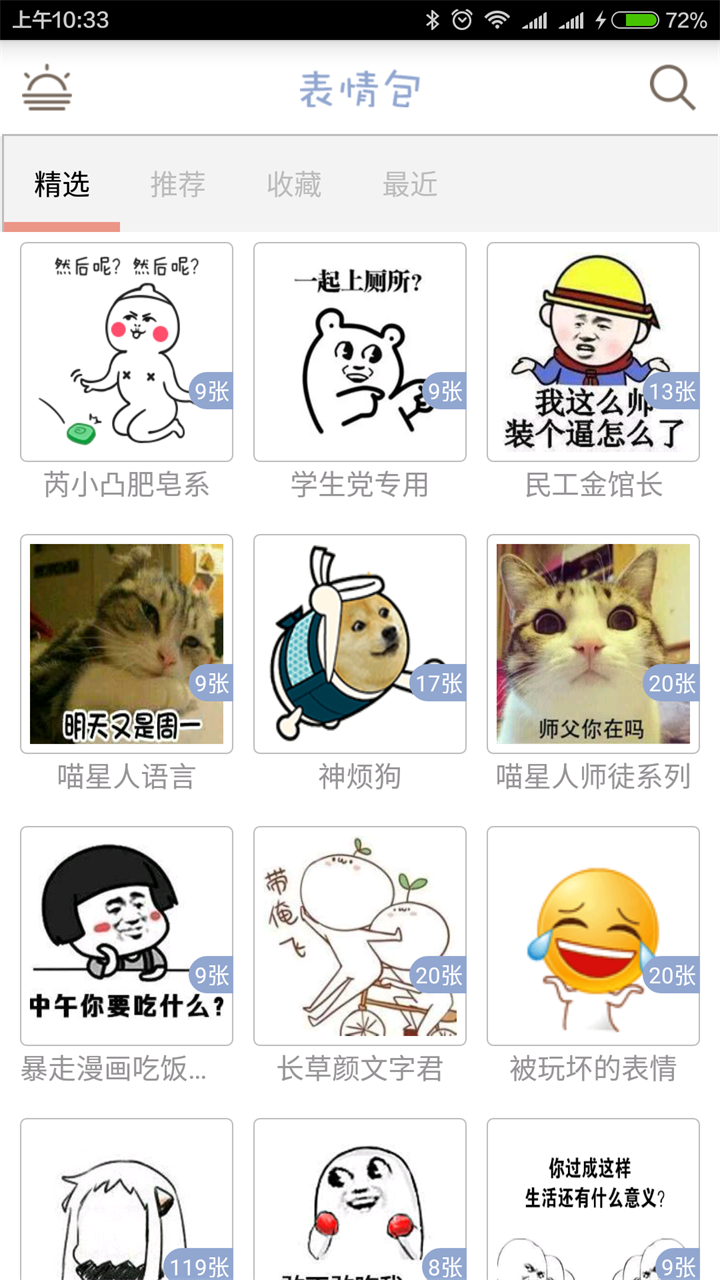Viewport: 720px width, 1280px height.
Task: Open the 学生党专用 sticker pack
Action: pyautogui.click(x=360, y=352)
